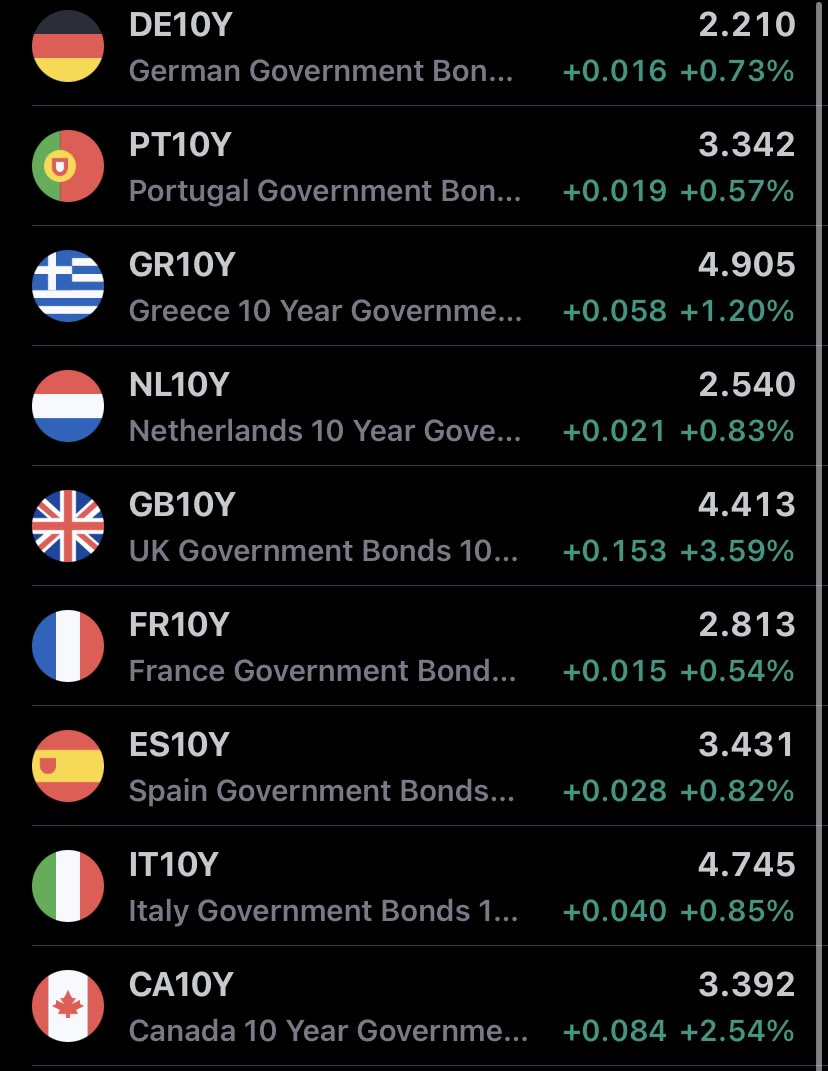Screen dimensions: 828x1071
Task: Open the DE10Y German bond row
Action: (413, 47)
